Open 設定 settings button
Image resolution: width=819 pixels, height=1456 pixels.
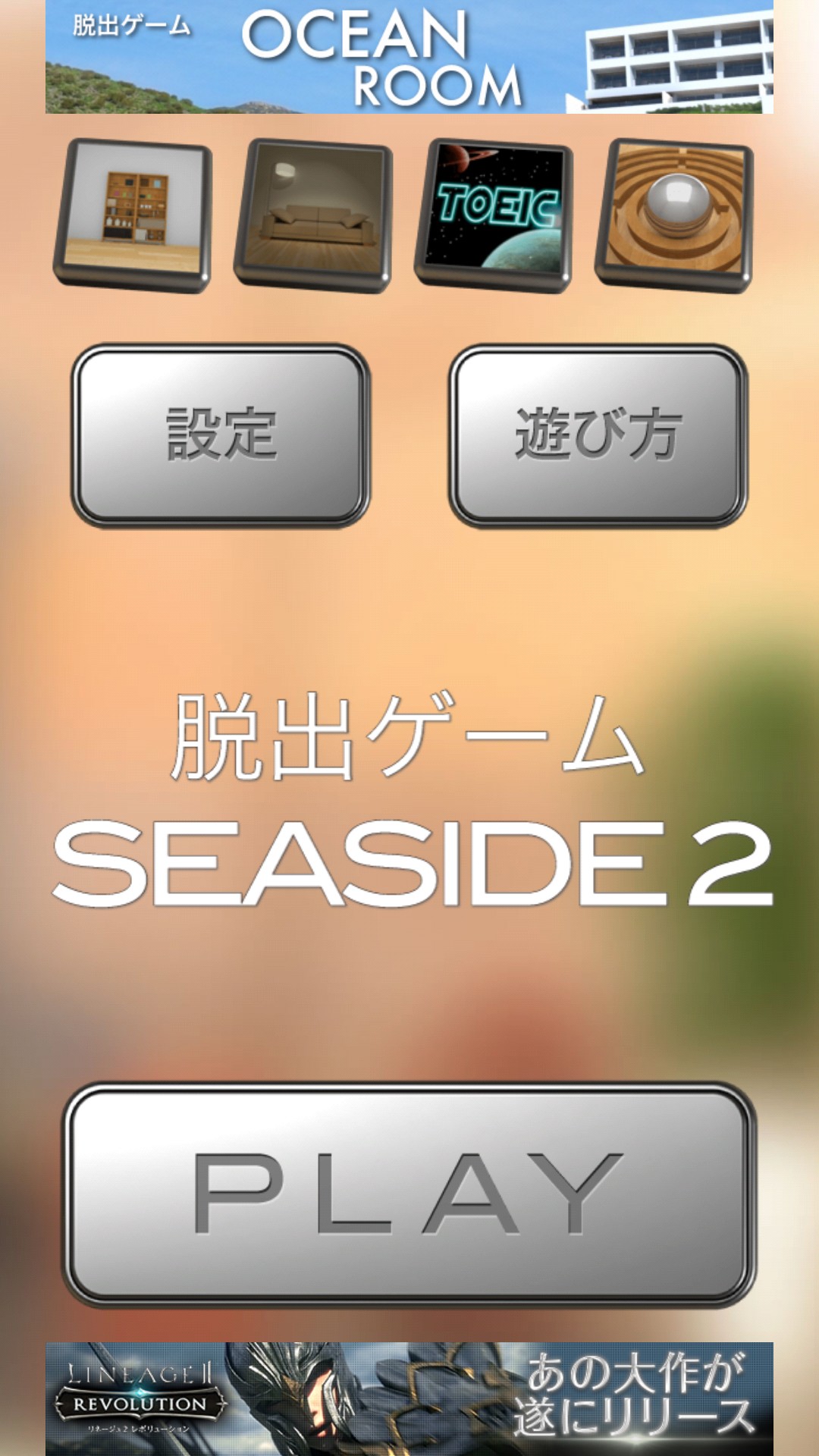[221, 435]
